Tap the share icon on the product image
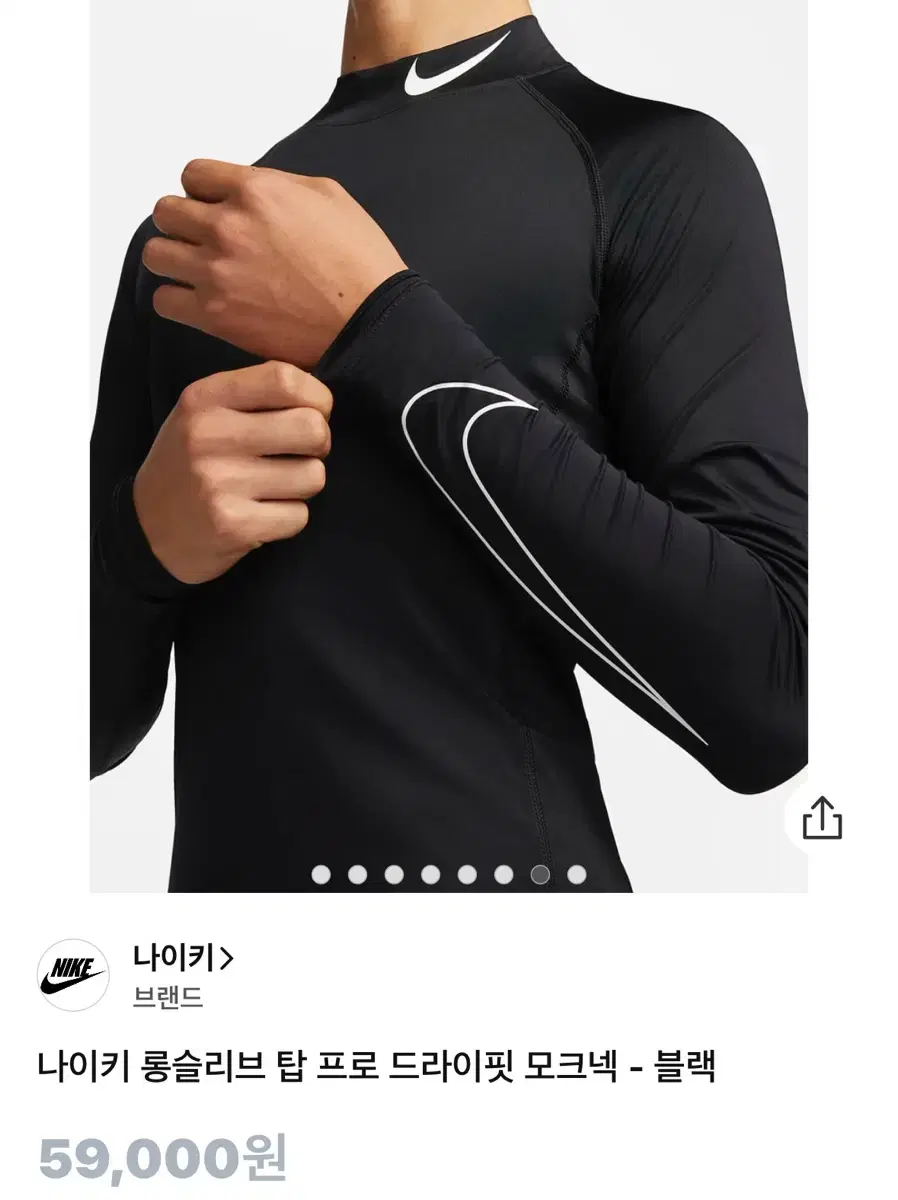The image size is (898, 1200). [x=822, y=816]
